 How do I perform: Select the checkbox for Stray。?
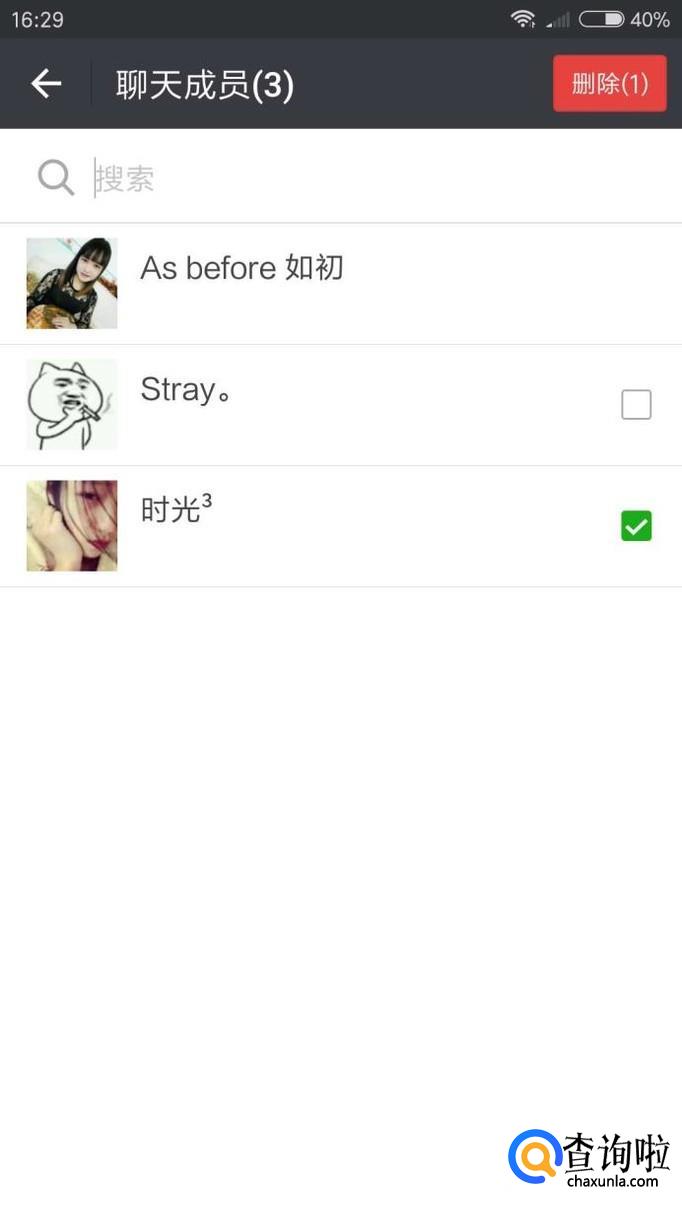pyautogui.click(x=636, y=405)
